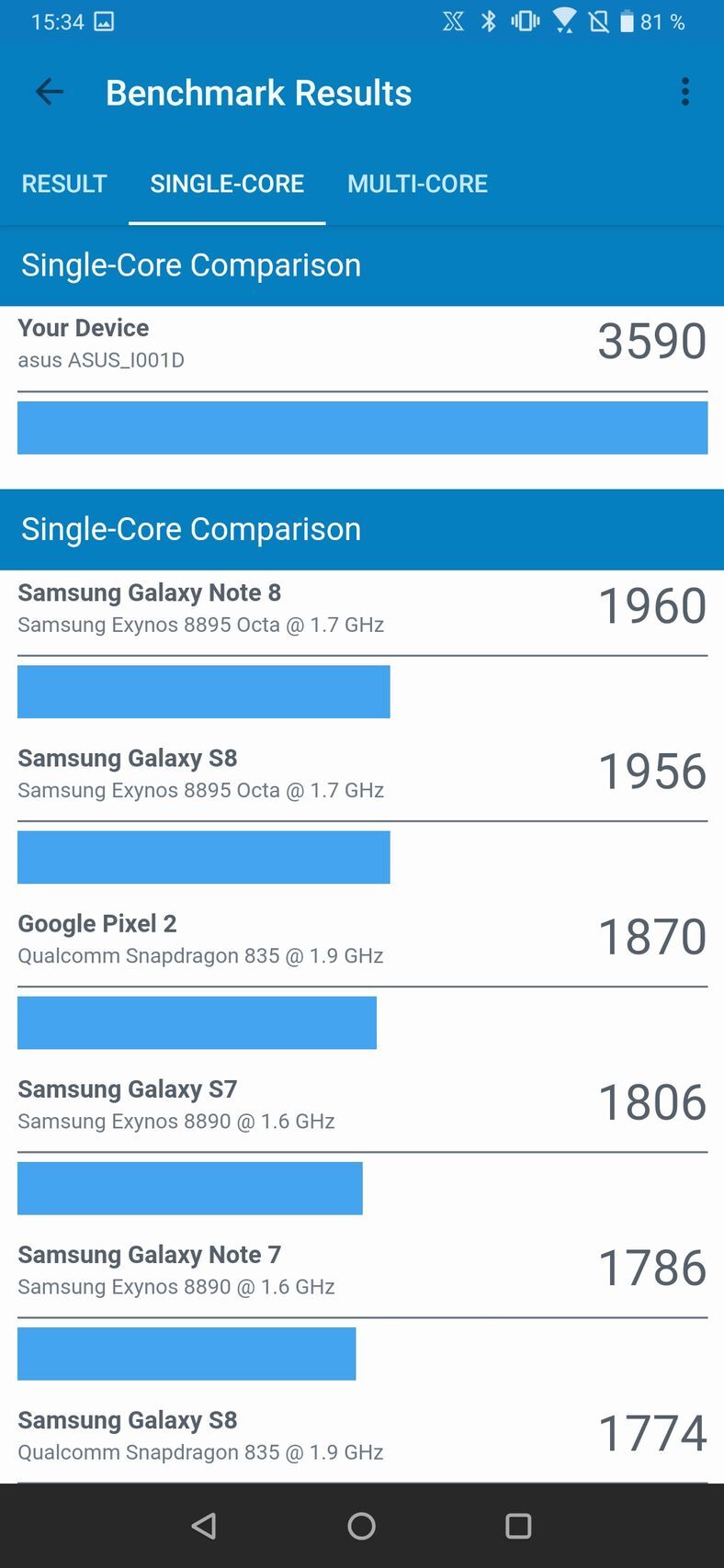
Task: Tap the back arrow to leave Benchmark Results
Action: (48, 92)
